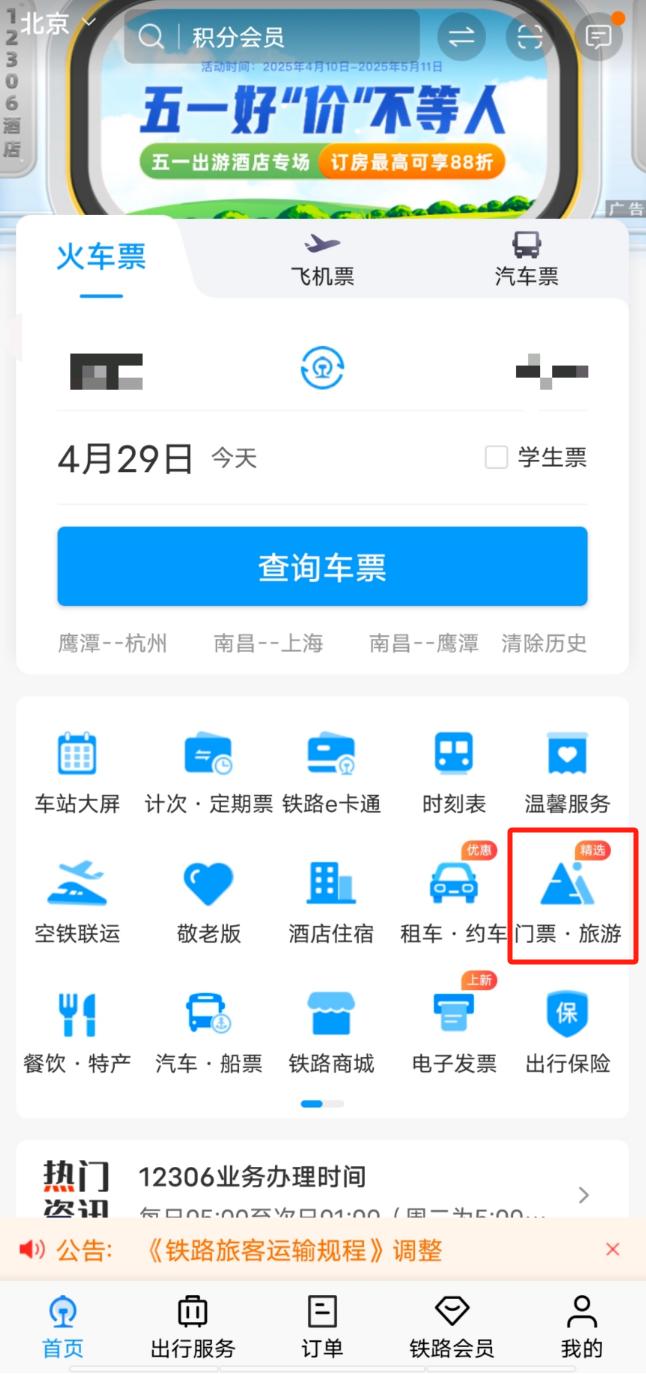Open the scan code icon
Viewport: 646px width, 1374px height.
(530, 38)
